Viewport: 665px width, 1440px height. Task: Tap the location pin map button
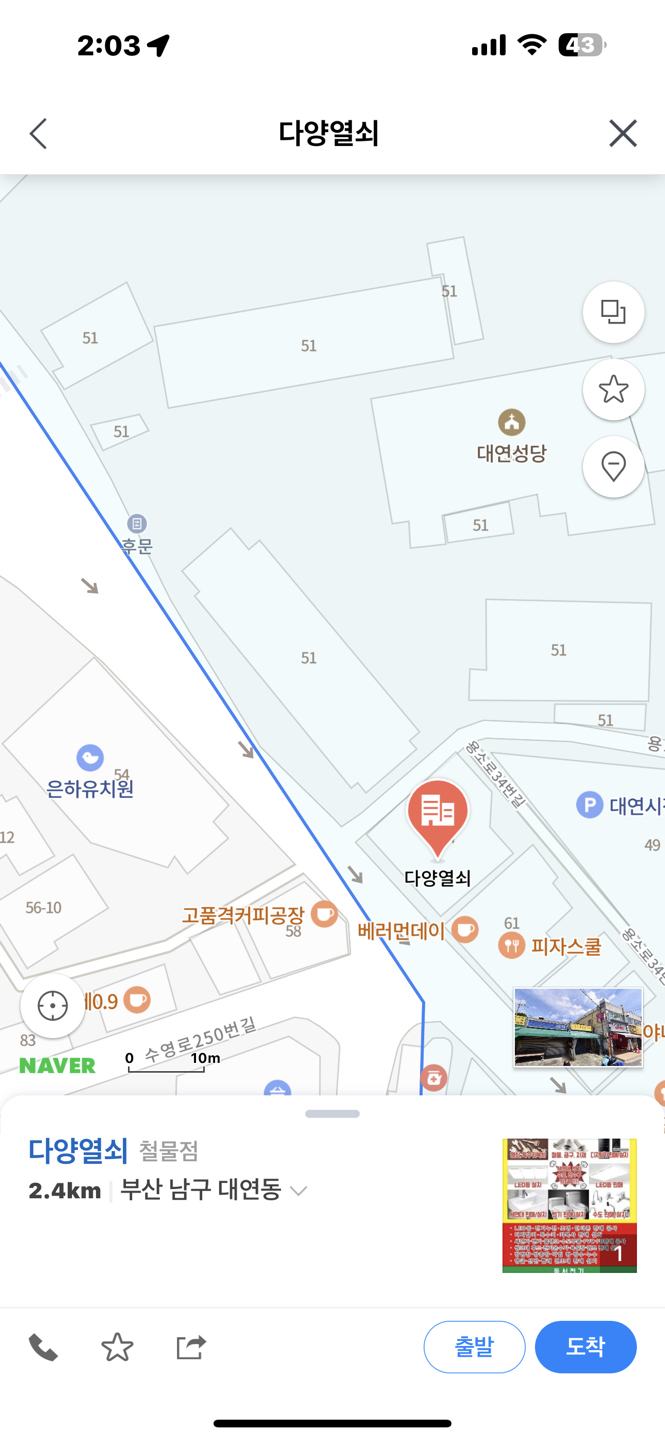pos(613,466)
